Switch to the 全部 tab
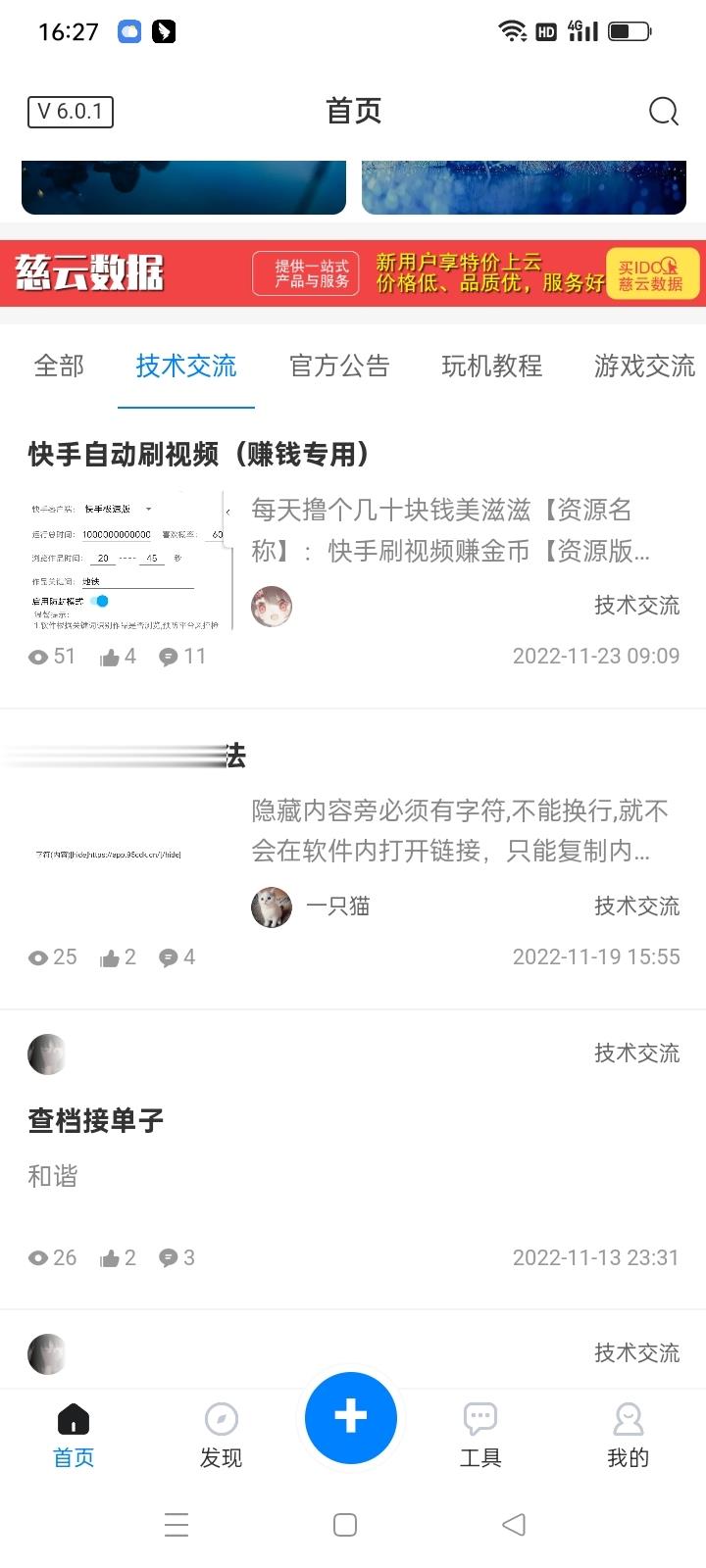 (60, 367)
